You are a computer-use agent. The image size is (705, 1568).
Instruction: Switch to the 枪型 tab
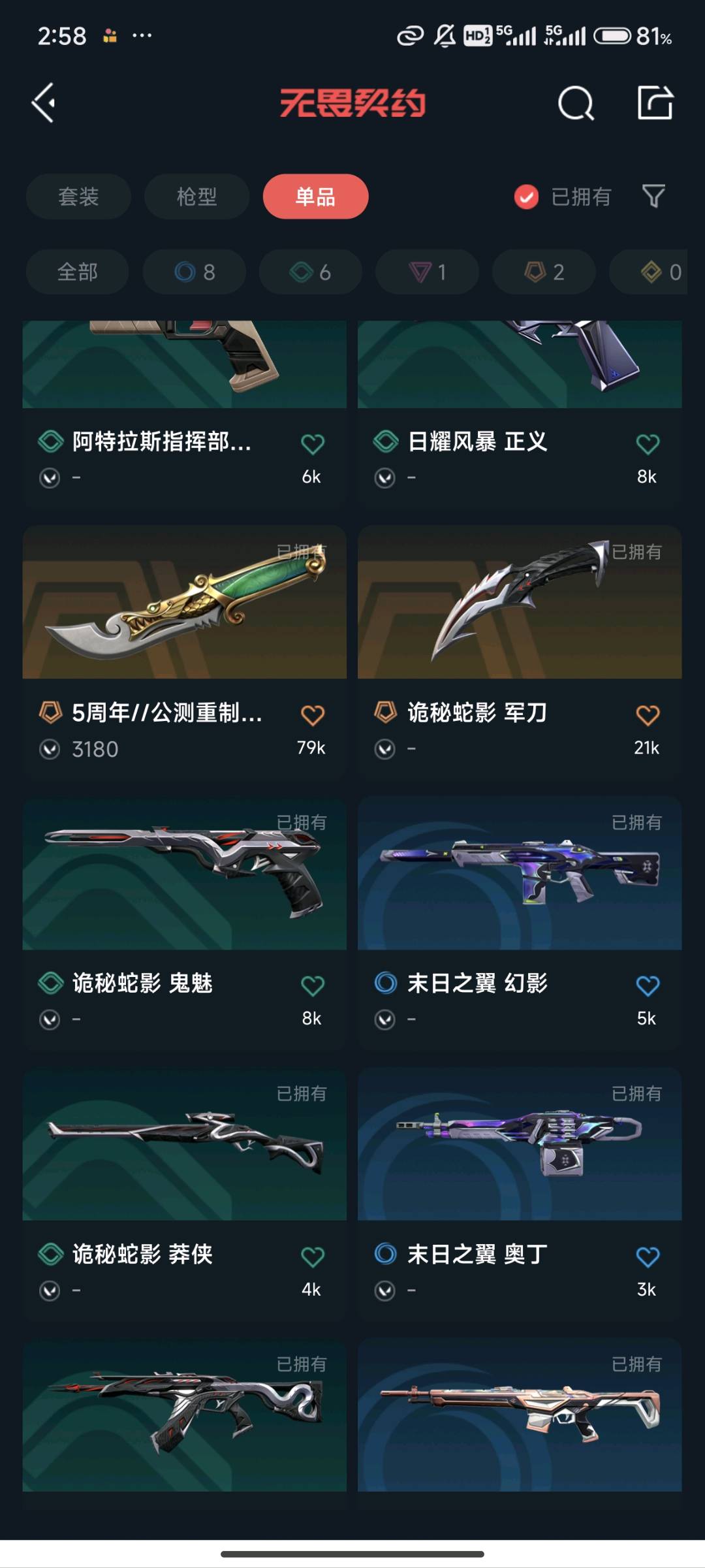tap(196, 197)
